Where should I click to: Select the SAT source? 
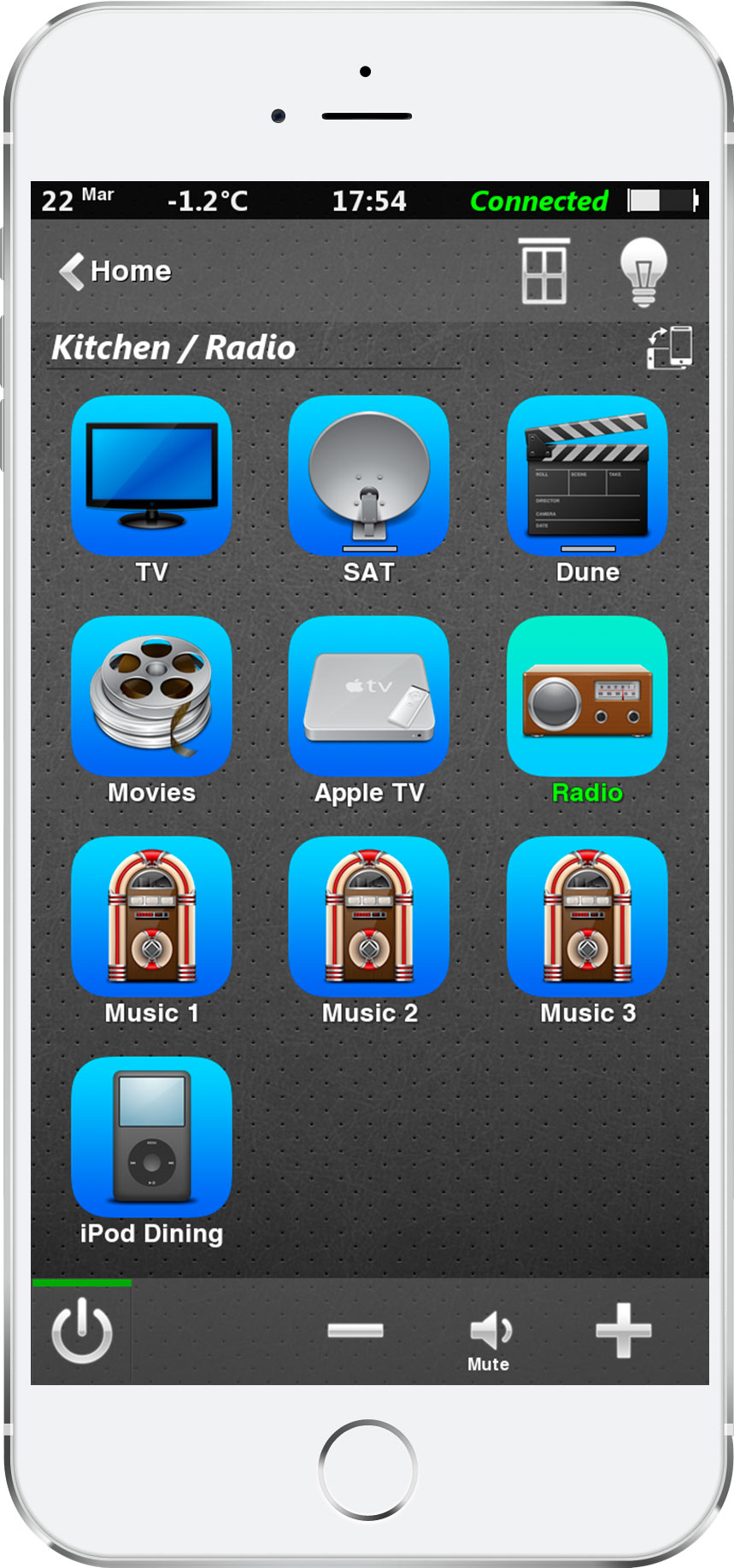point(369,477)
